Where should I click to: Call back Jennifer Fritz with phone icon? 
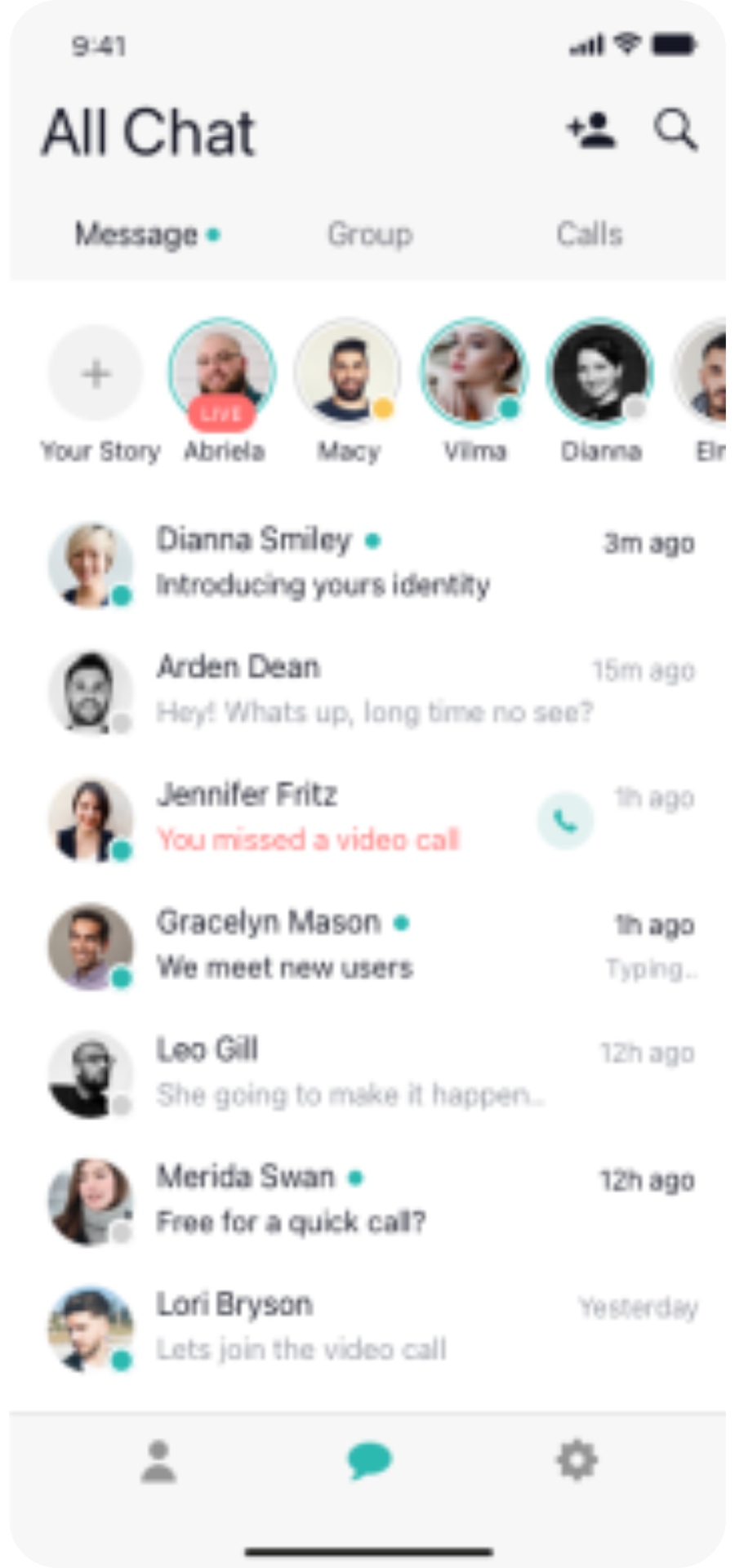pyautogui.click(x=565, y=820)
